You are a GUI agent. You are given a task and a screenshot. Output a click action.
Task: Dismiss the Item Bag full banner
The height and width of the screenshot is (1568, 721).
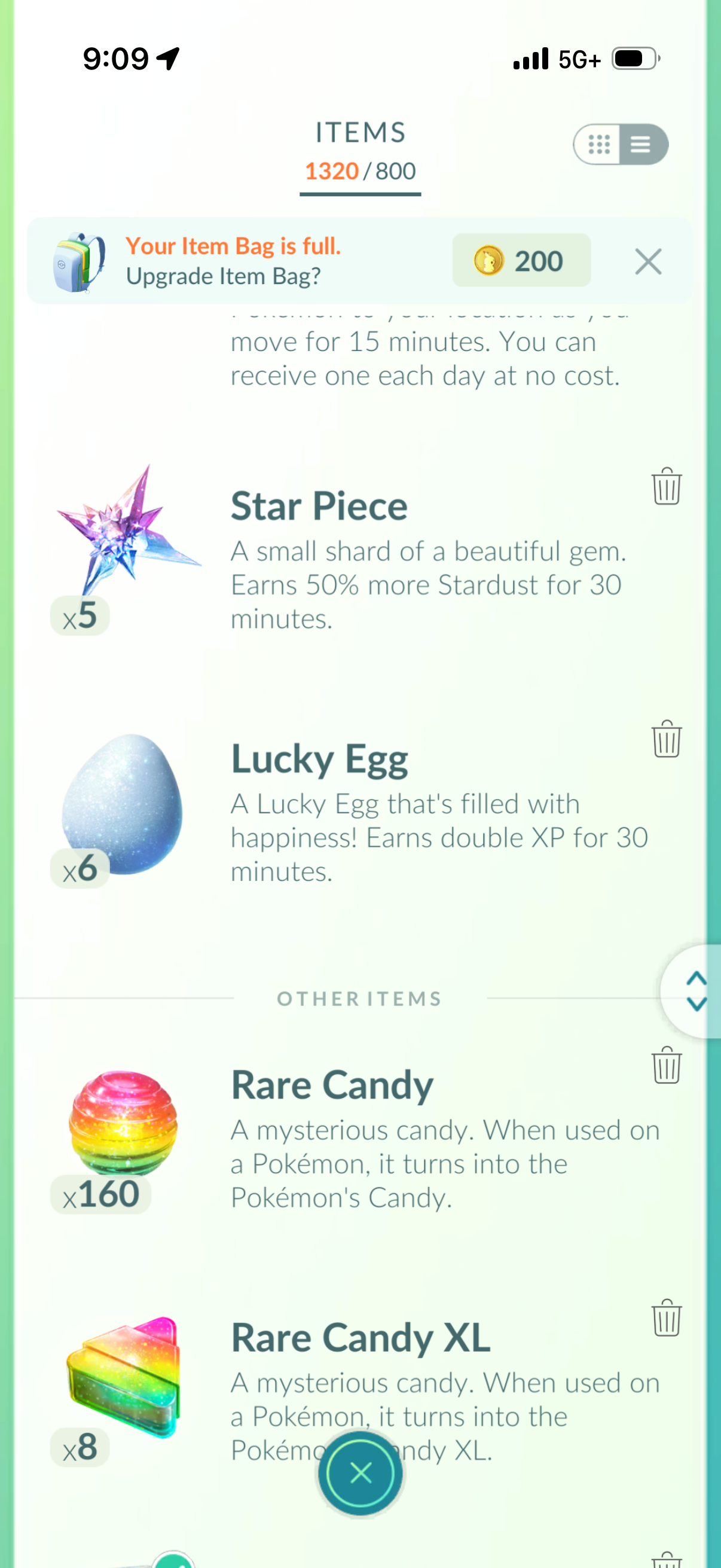tap(648, 262)
